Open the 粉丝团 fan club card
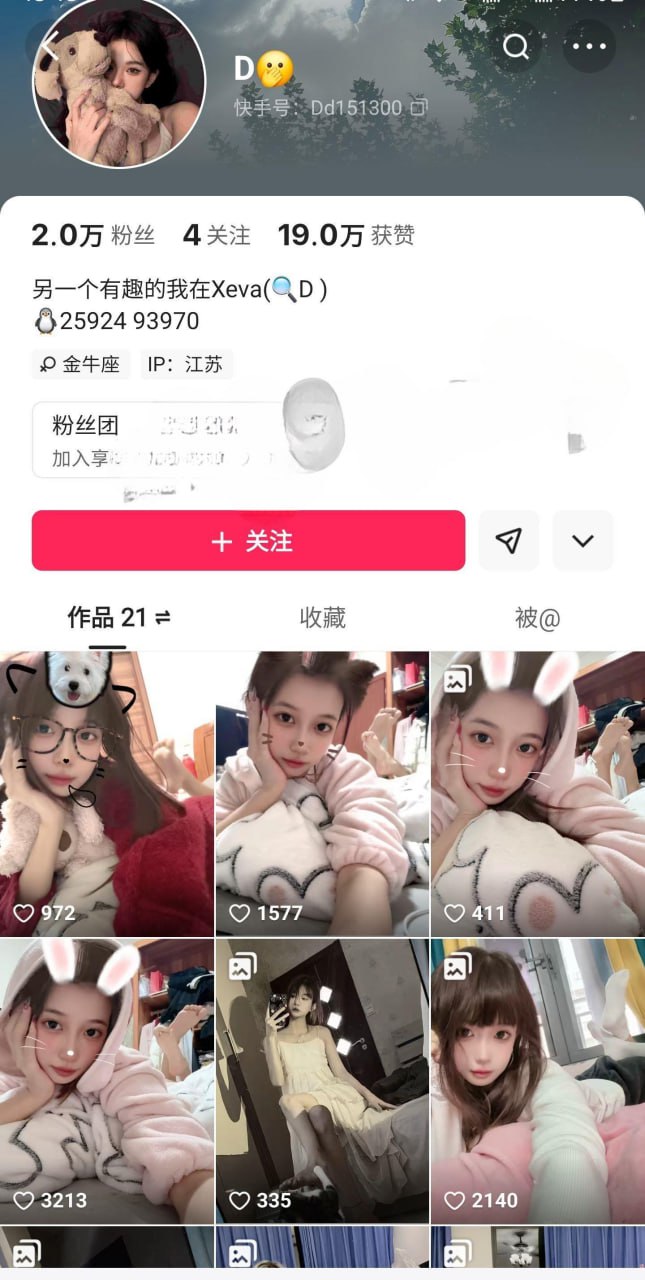The width and height of the screenshot is (645, 1280). point(150,440)
